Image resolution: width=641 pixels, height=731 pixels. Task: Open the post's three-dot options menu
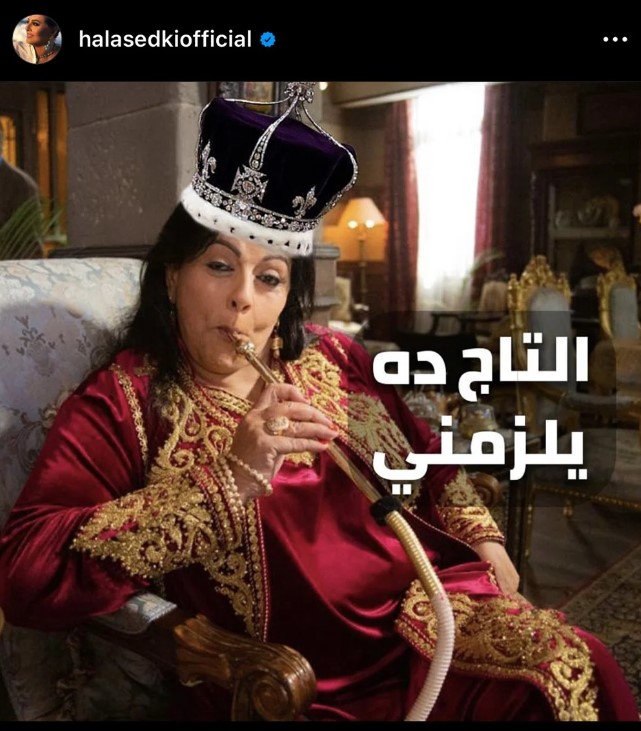(615, 40)
